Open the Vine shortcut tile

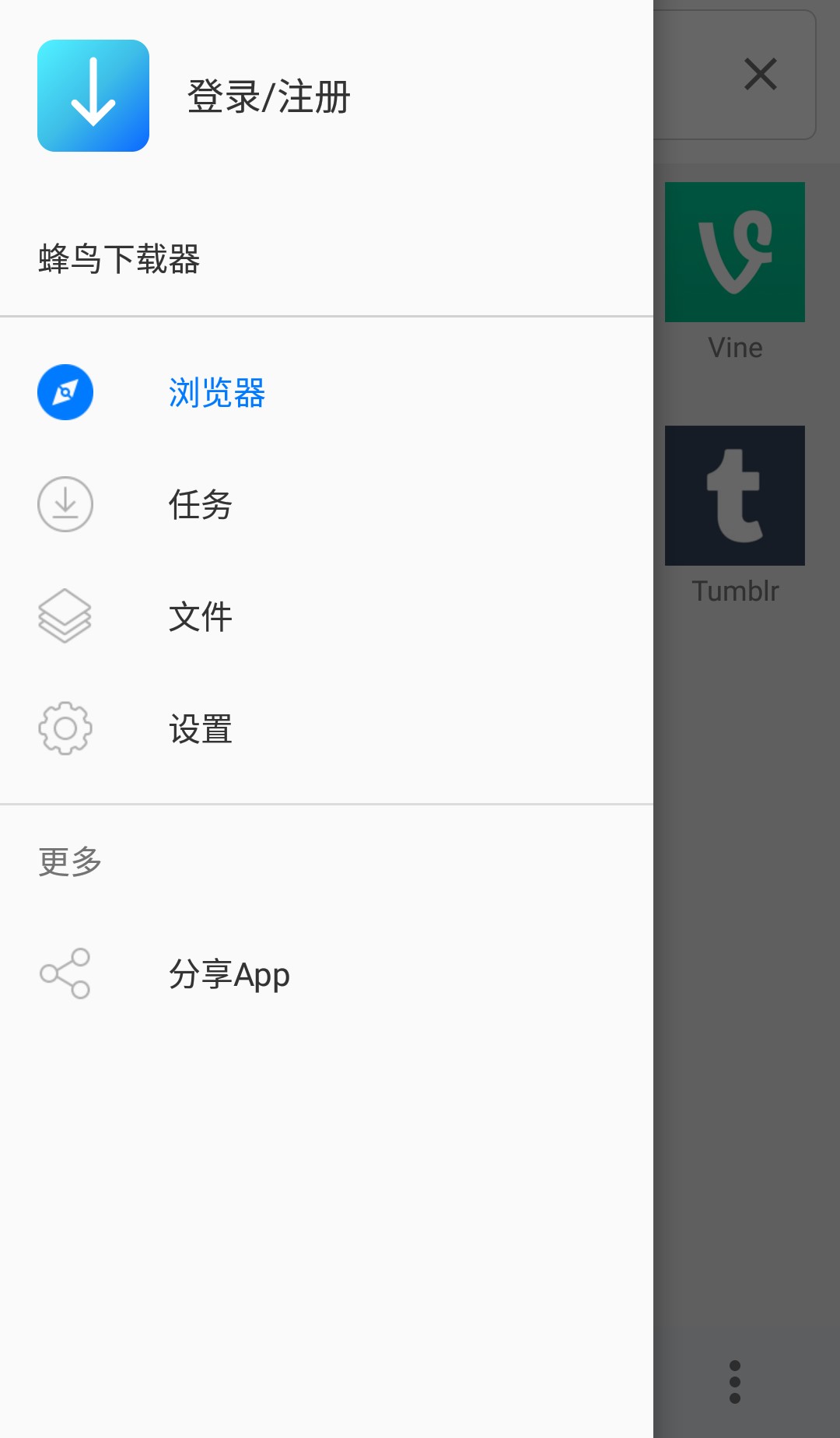coord(735,253)
